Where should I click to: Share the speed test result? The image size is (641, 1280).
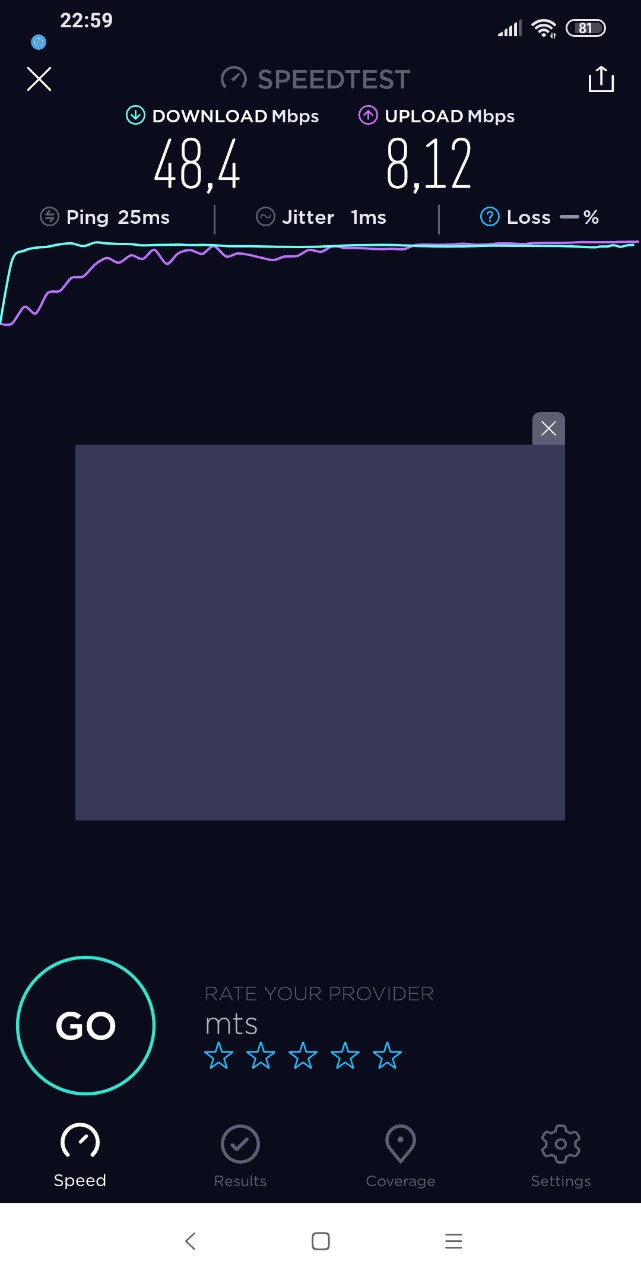point(601,79)
